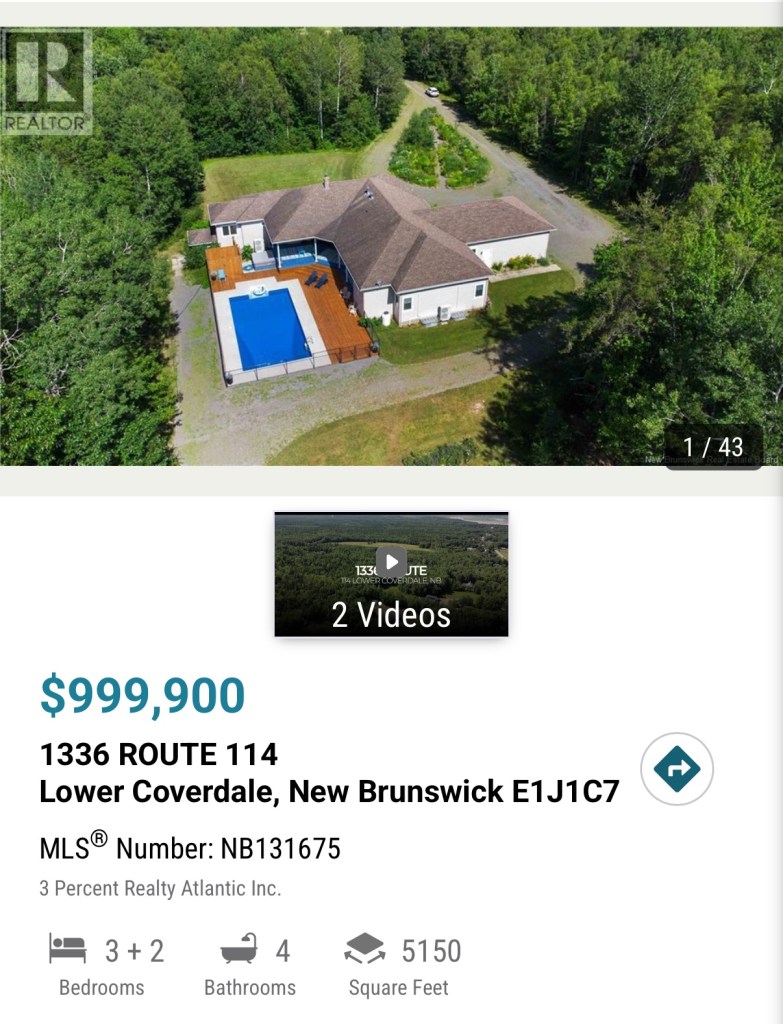The height and width of the screenshot is (1024, 783).
Task: Open directions to 1336 Route 114
Action: 676,769
